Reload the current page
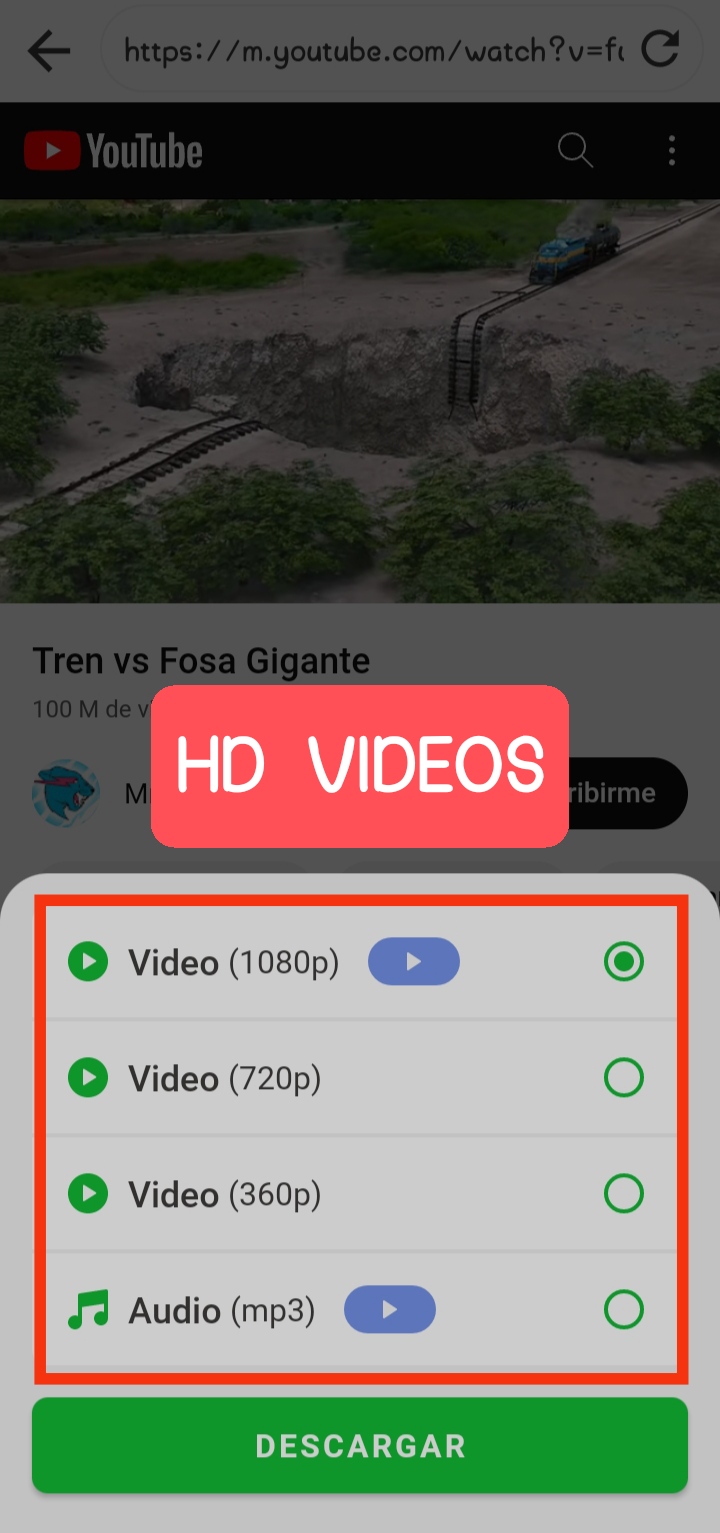 pos(660,49)
